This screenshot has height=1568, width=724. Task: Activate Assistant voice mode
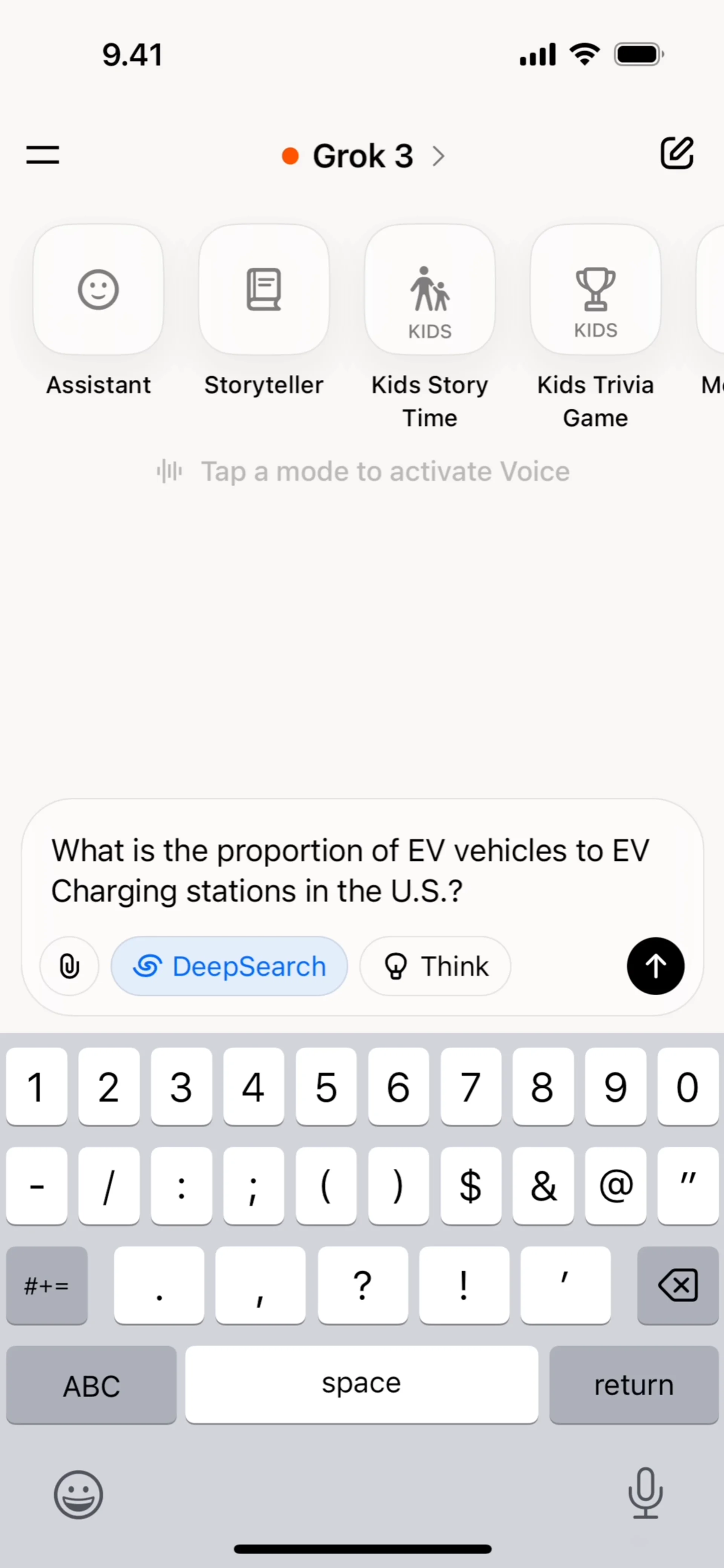[98, 290]
